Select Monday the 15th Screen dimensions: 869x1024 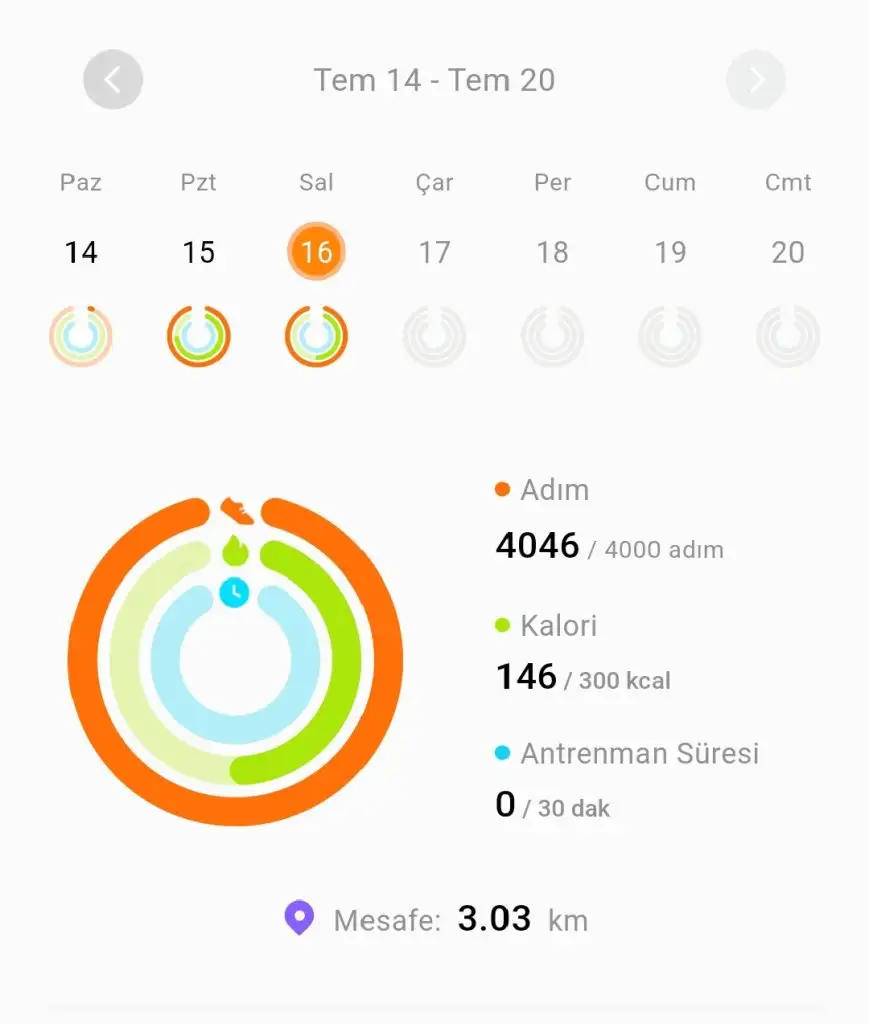pos(198,252)
